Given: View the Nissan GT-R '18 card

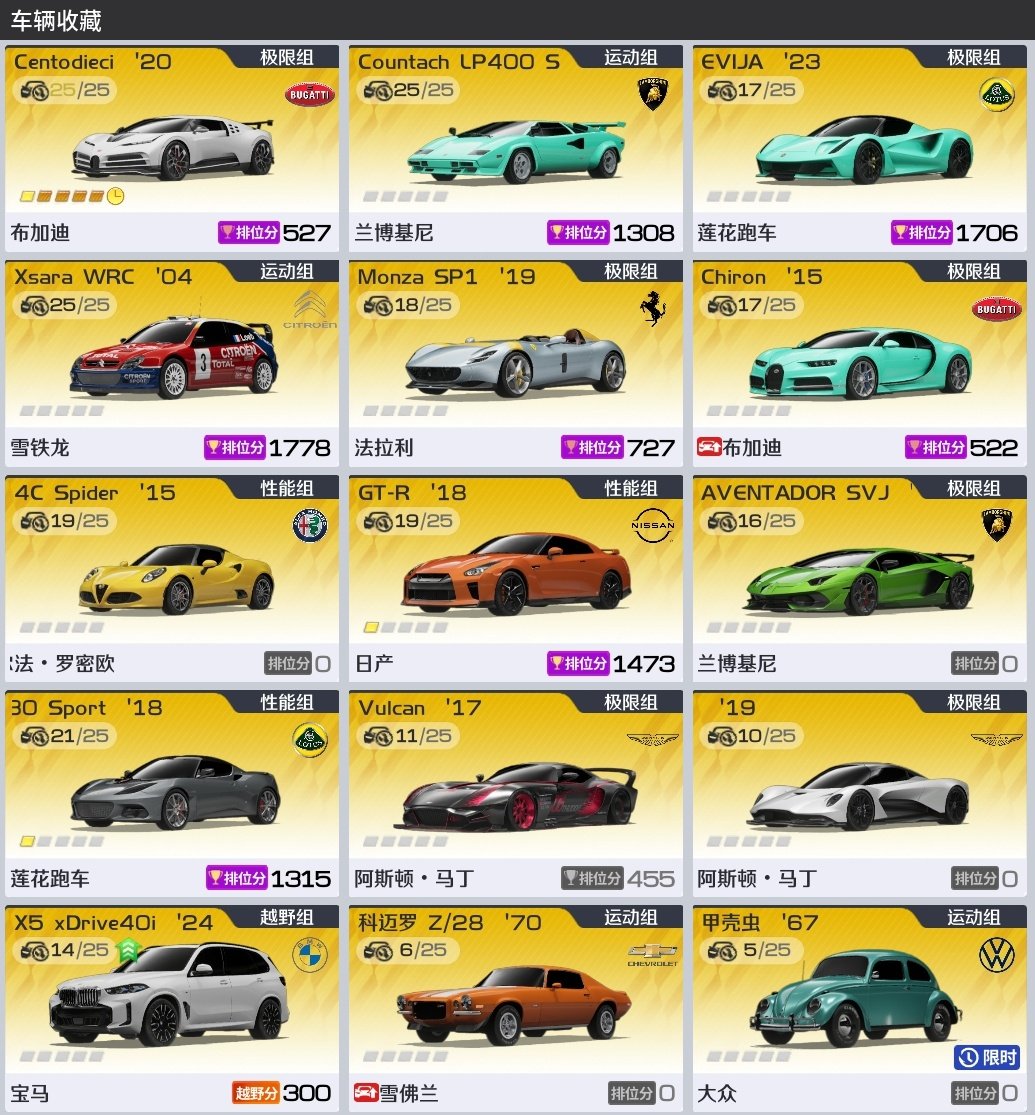Looking at the screenshot, I should pyautogui.click(x=515, y=578).
